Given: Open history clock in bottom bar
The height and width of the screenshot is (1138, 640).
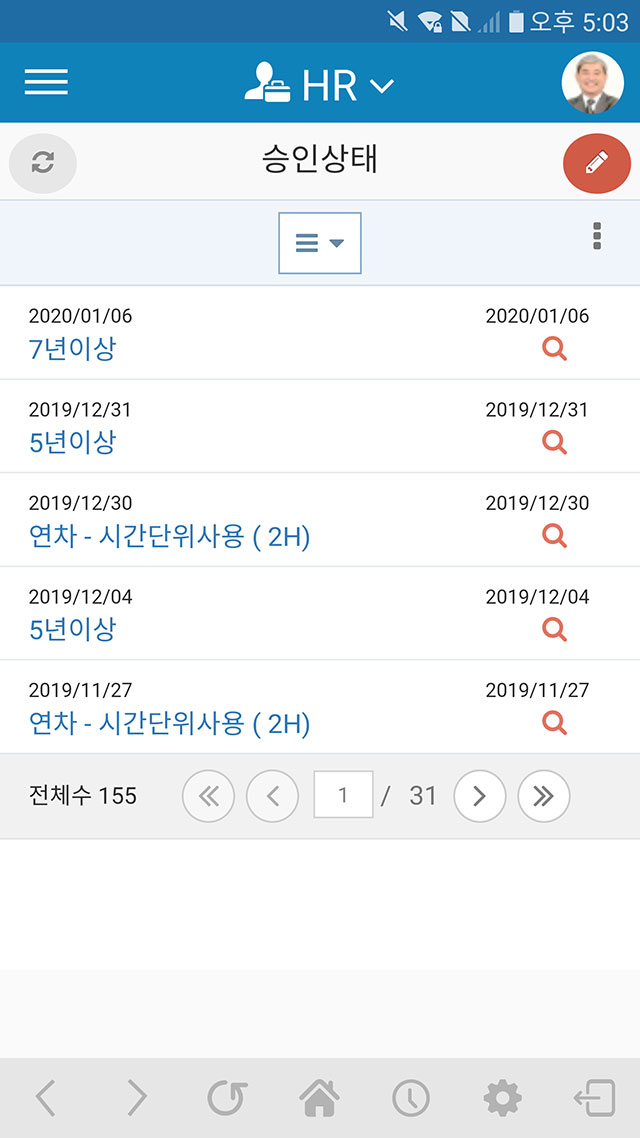Looking at the screenshot, I should [411, 1098].
